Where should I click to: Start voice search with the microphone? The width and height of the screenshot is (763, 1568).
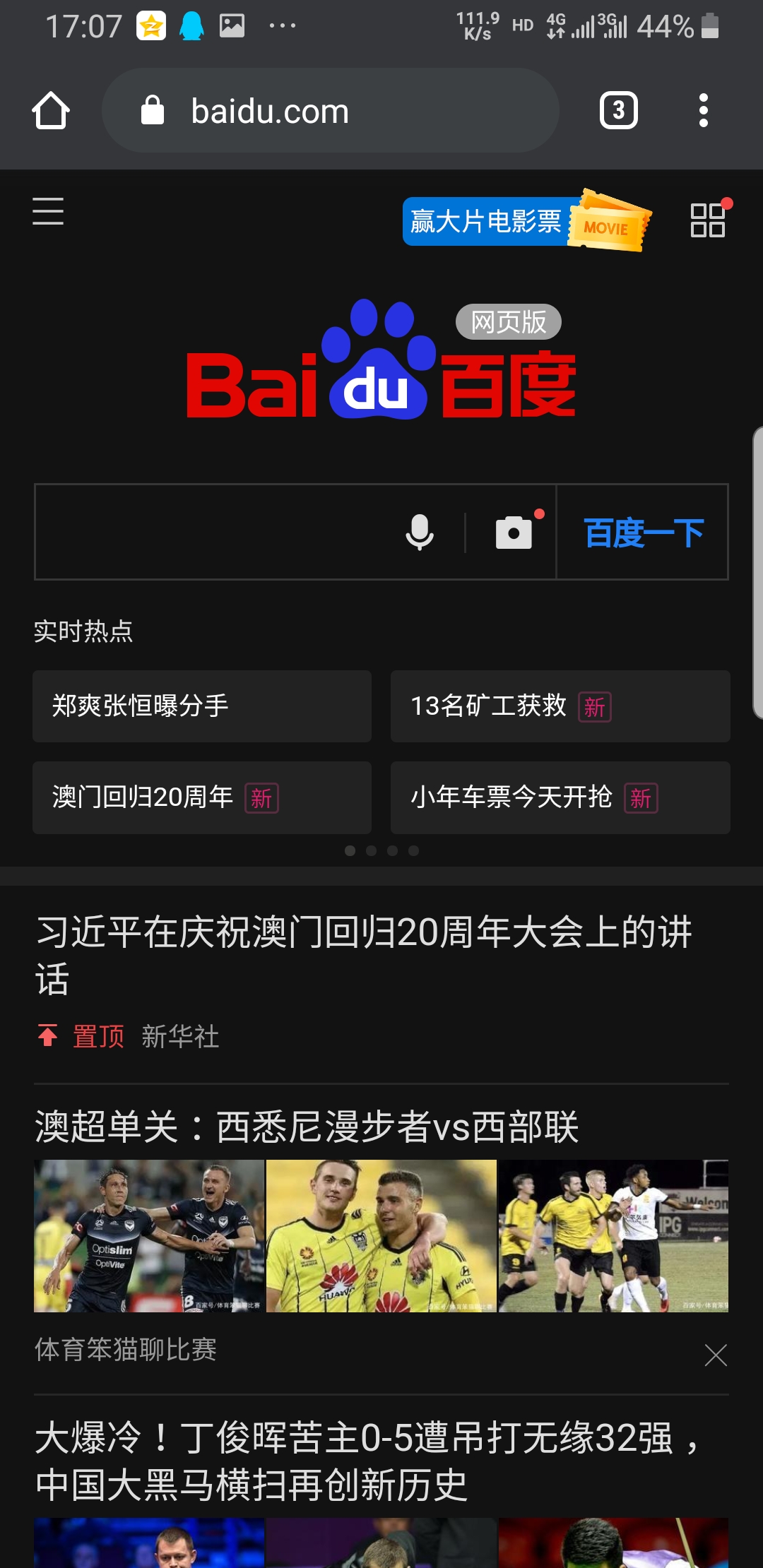pyautogui.click(x=420, y=532)
